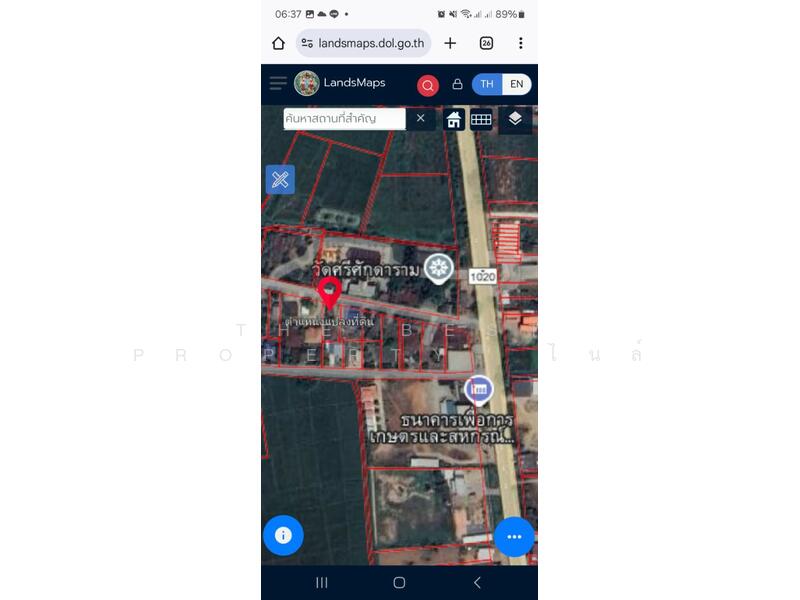The width and height of the screenshot is (800, 600).
Task: Open the map layers selector
Action: pyautogui.click(x=515, y=119)
